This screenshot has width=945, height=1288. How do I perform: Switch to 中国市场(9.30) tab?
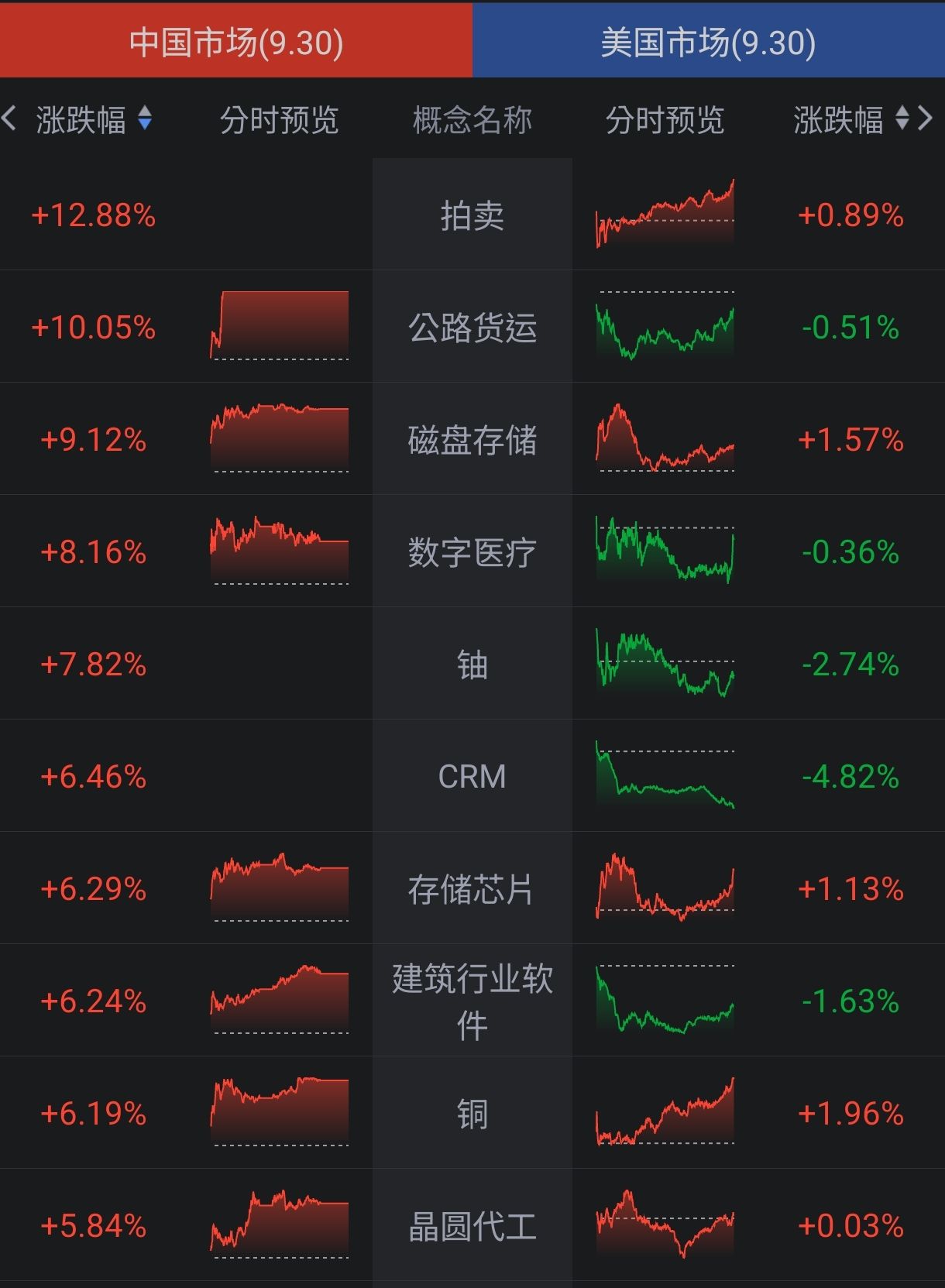point(235,41)
